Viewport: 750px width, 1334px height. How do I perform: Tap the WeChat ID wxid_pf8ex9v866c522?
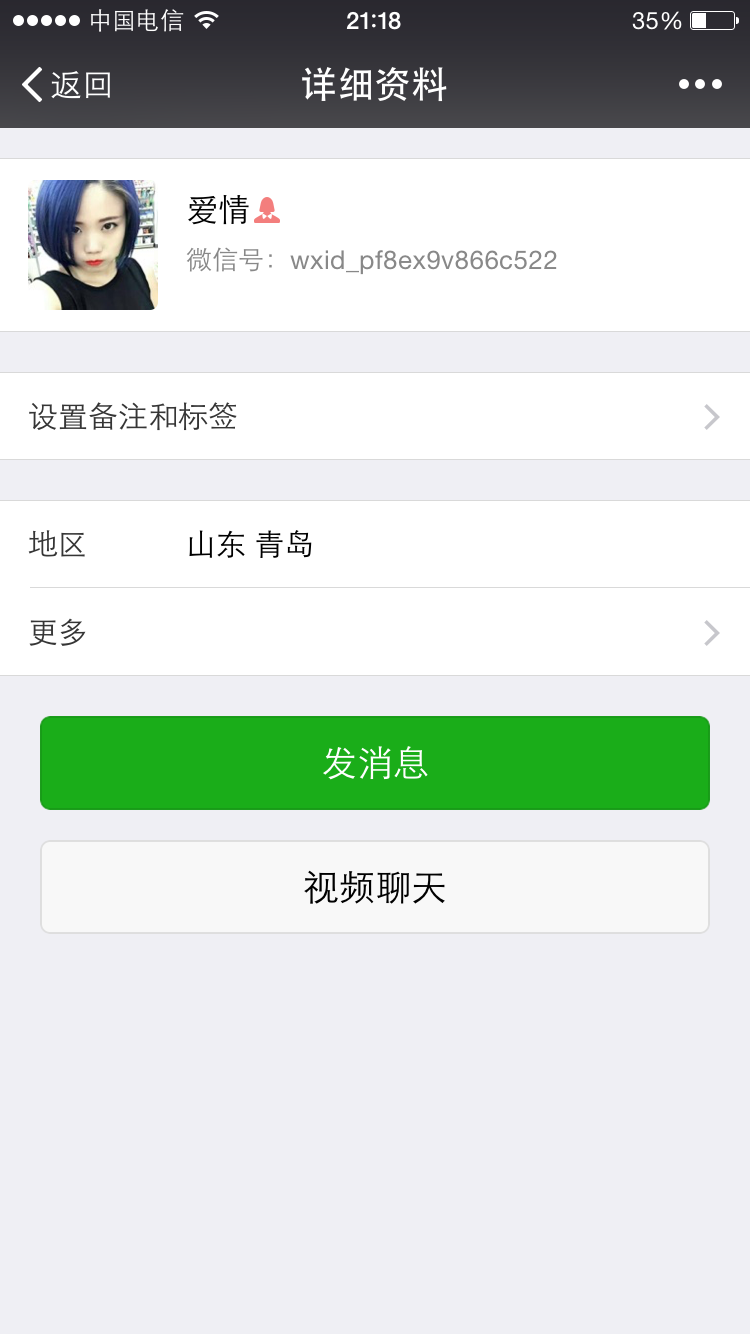tap(424, 260)
